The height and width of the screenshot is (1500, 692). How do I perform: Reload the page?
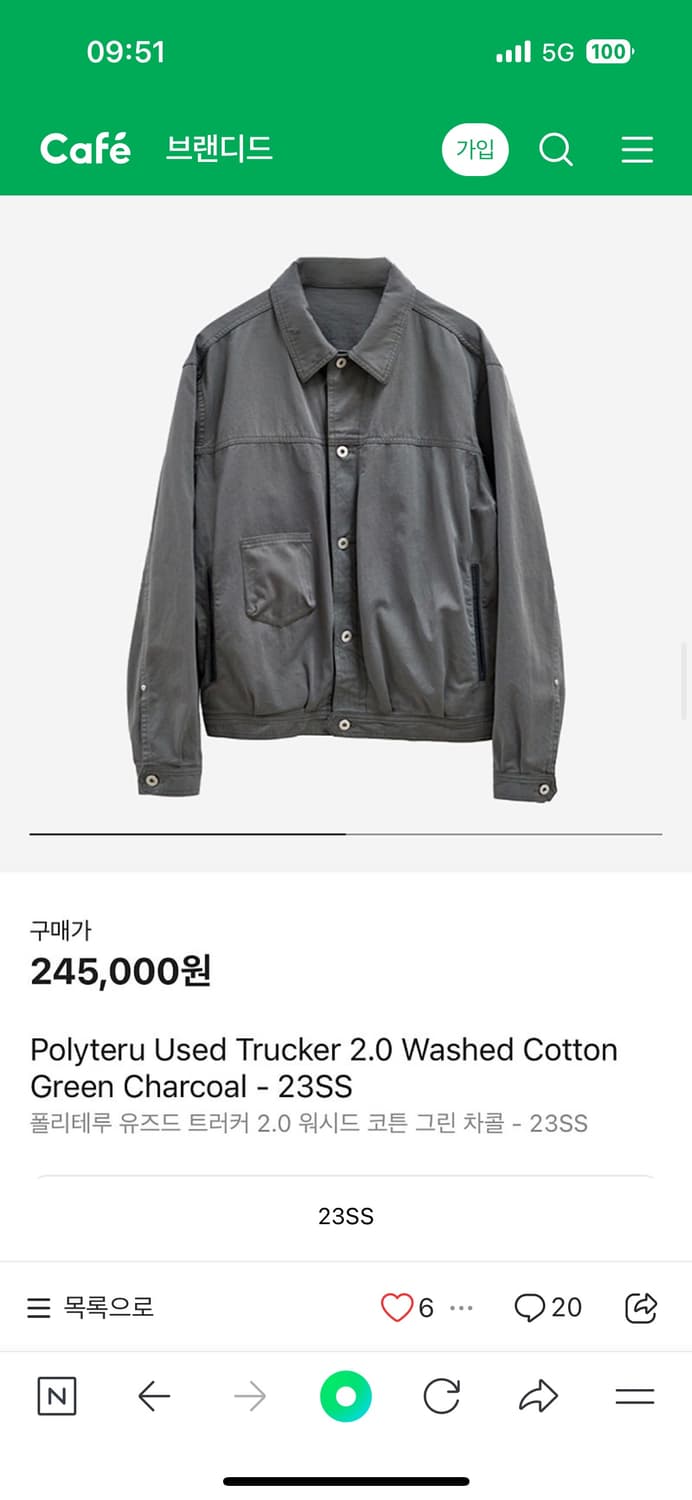(x=441, y=1396)
